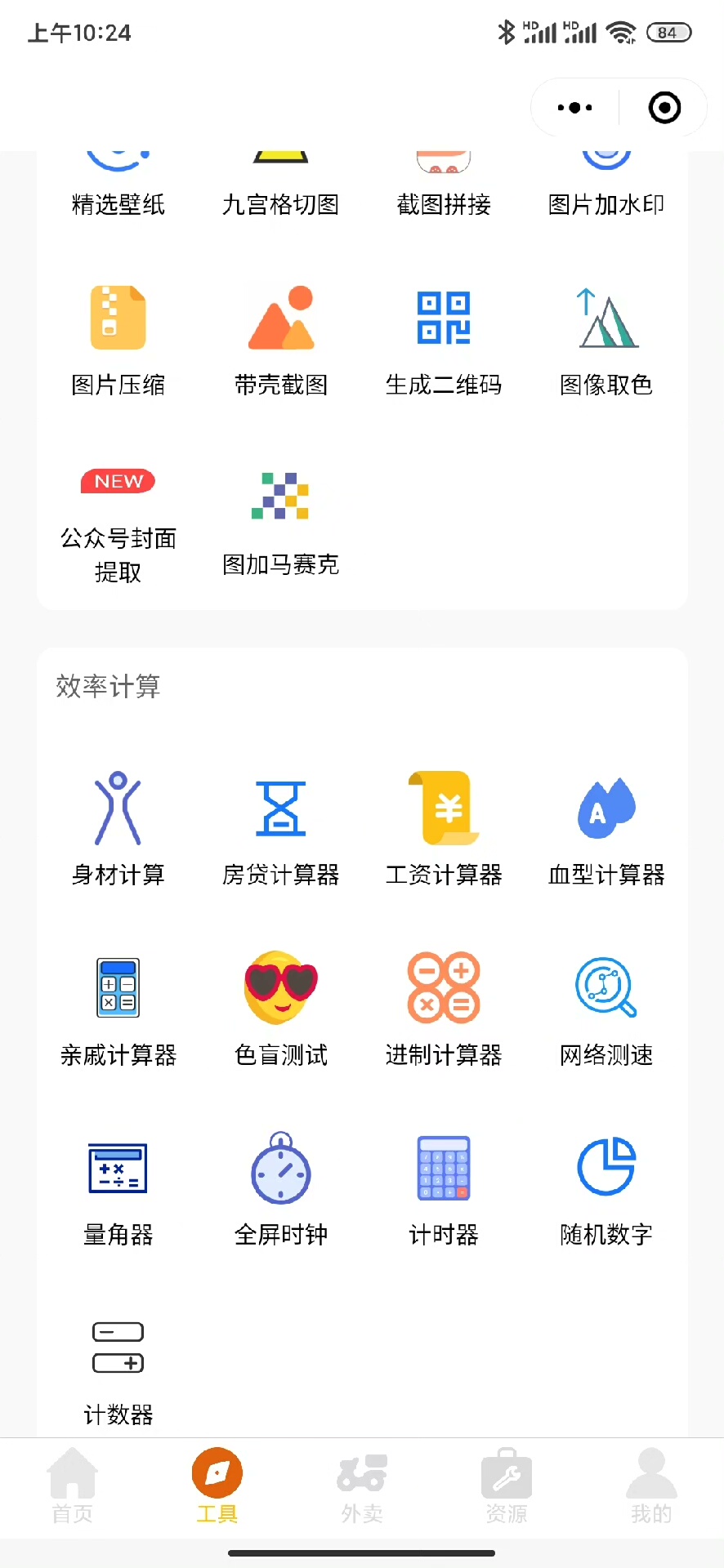Switch to the 外卖 tab
The image size is (724, 1568).
pyautogui.click(x=362, y=1486)
